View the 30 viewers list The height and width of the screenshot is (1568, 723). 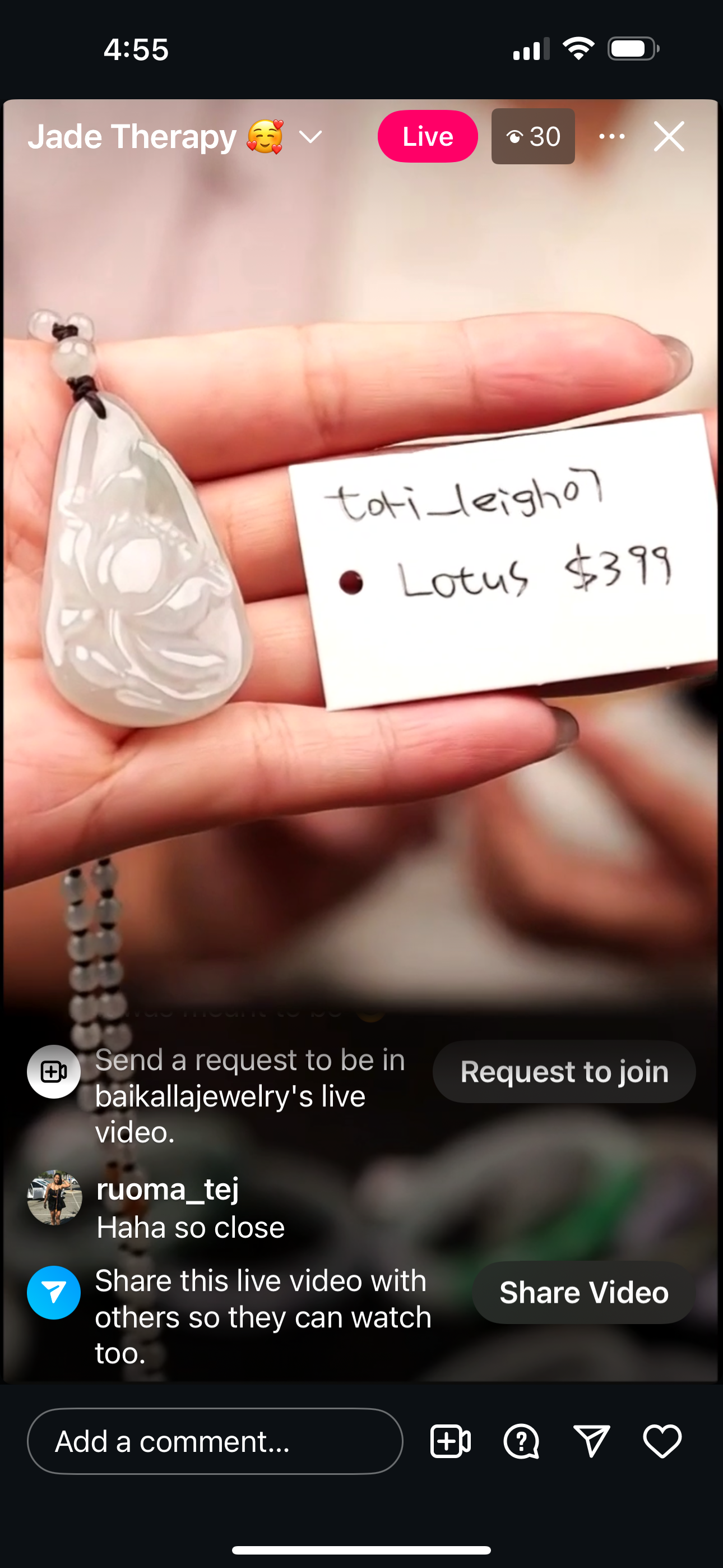[533, 136]
